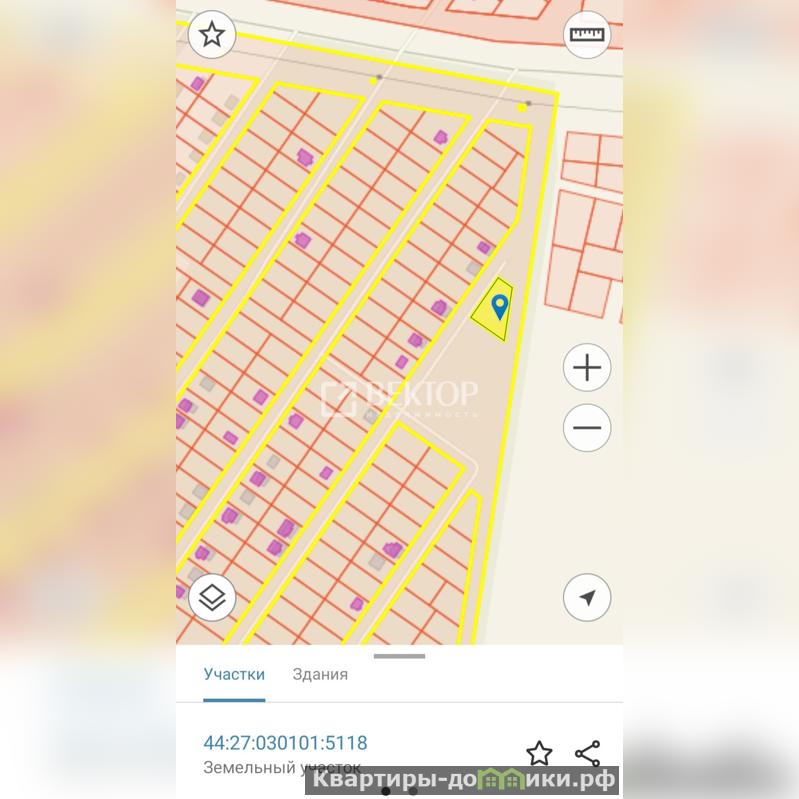799x799 pixels.
Task: Switch to the Здания tab
Action: point(320,674)
